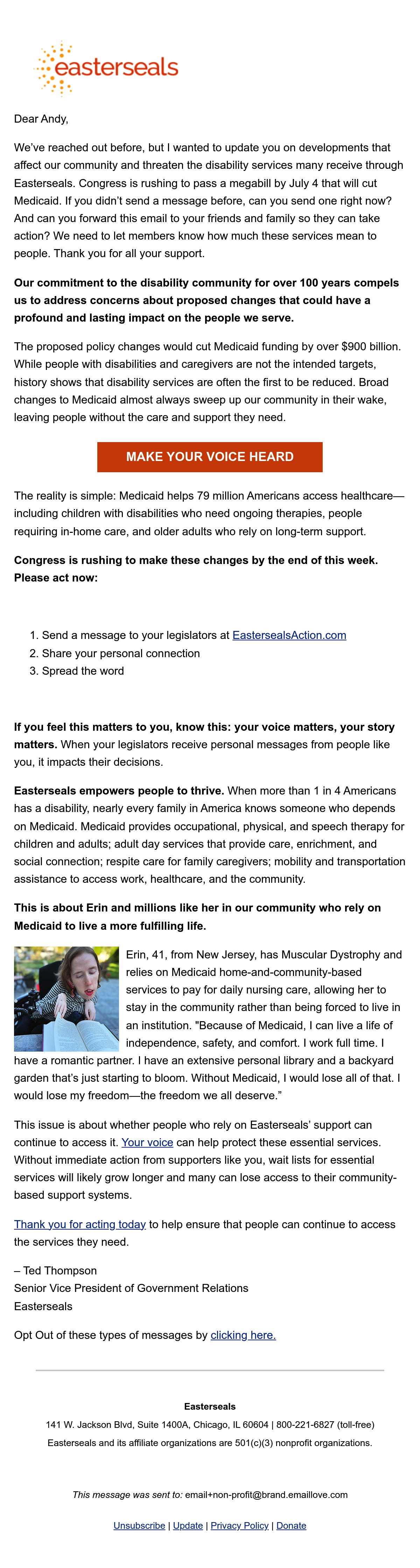
Task: Tap the MAKE YOUR VOICE HEARD button
Action: coord(210,456)
